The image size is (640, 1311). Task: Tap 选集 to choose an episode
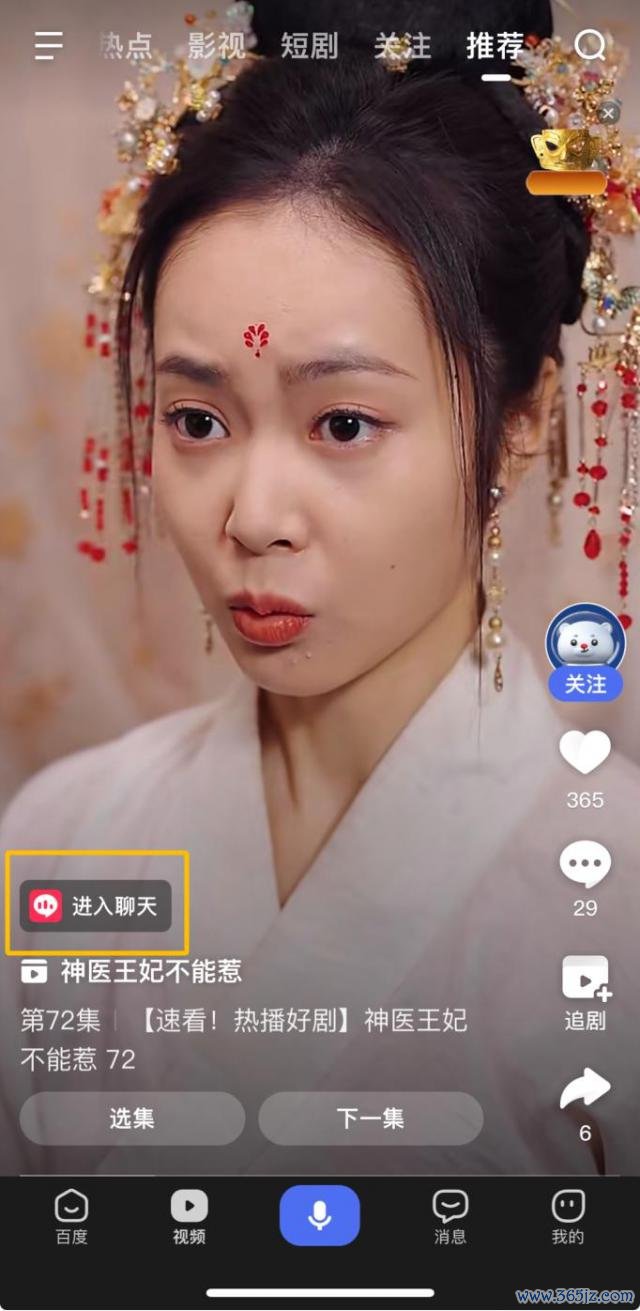pyautogui.click(x=132, y=1118)
